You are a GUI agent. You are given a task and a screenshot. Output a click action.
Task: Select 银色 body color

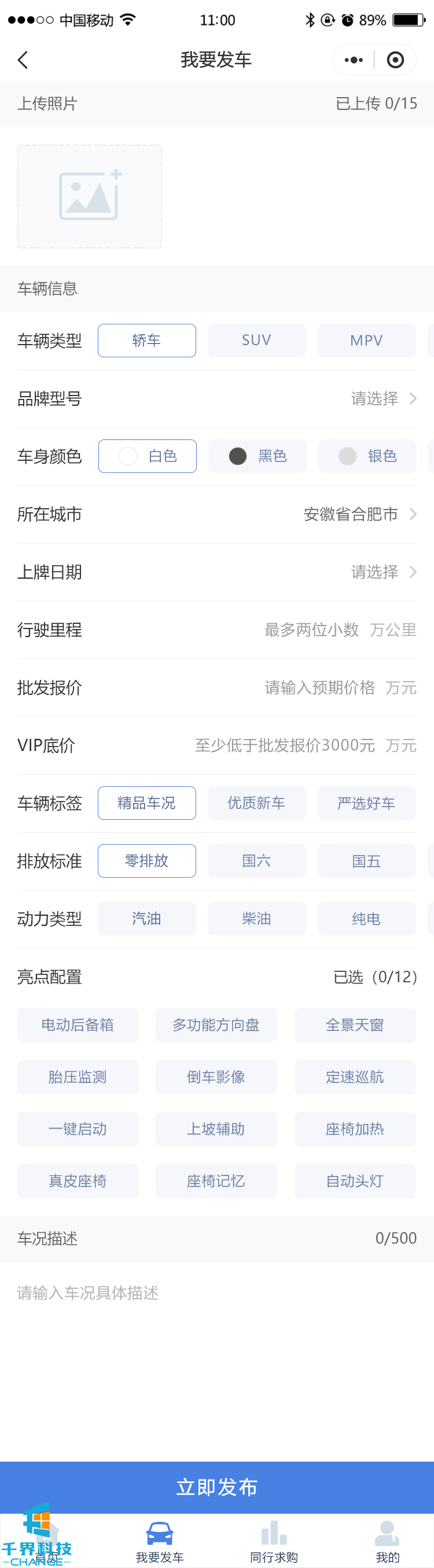pos(367,456)
